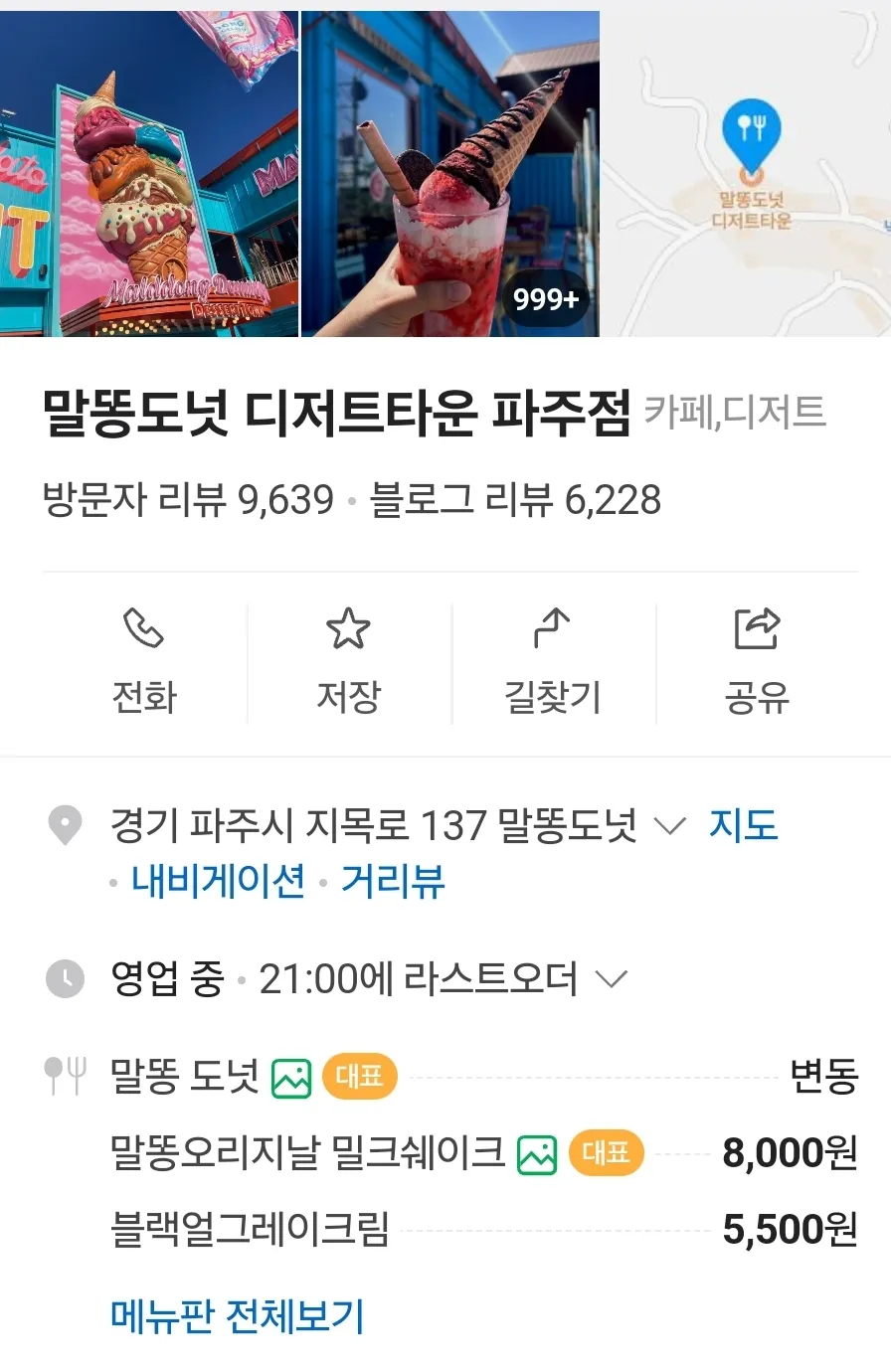Open the map preview thumbnail

(x=747, y=174)
